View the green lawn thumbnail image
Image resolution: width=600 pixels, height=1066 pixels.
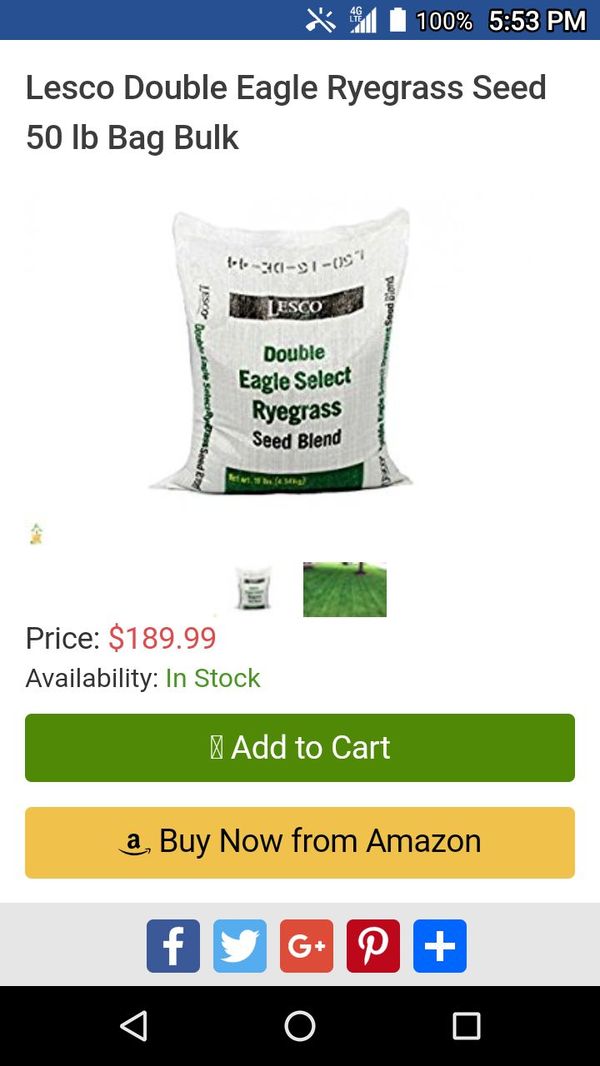click(345, 589)
